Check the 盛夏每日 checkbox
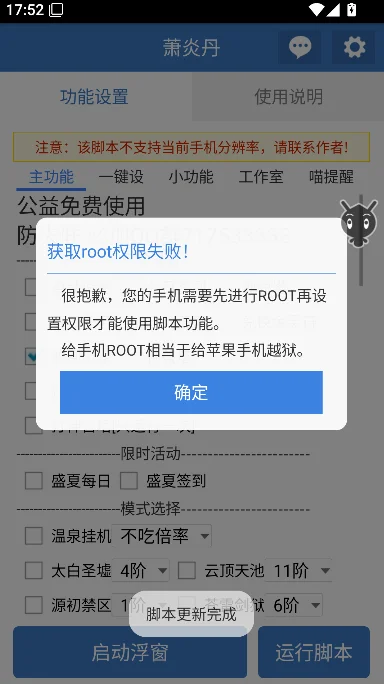384x684 pixels. pyautogui.click(x=34, y=481)
